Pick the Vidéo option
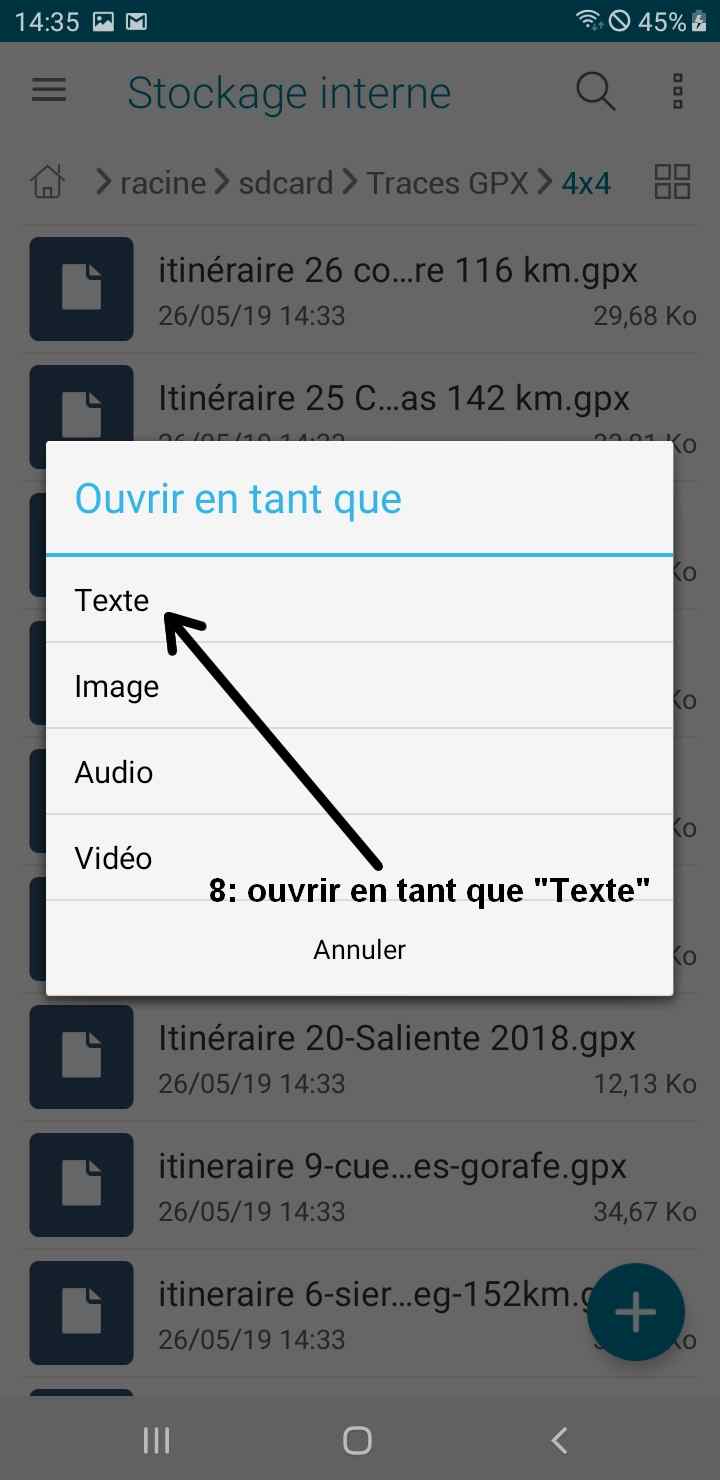The width and height of the screenshot is (720, 1480). (359, 858)
